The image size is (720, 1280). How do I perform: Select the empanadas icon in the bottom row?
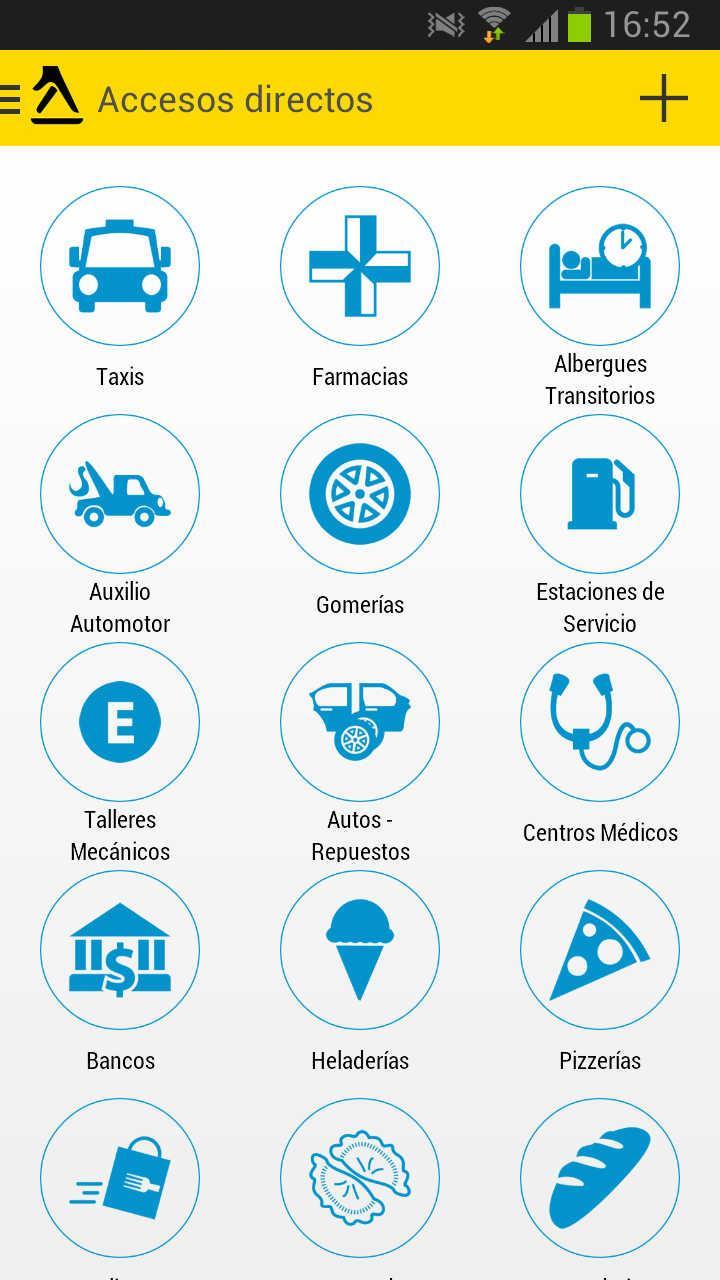click(x=359, y=1178)
